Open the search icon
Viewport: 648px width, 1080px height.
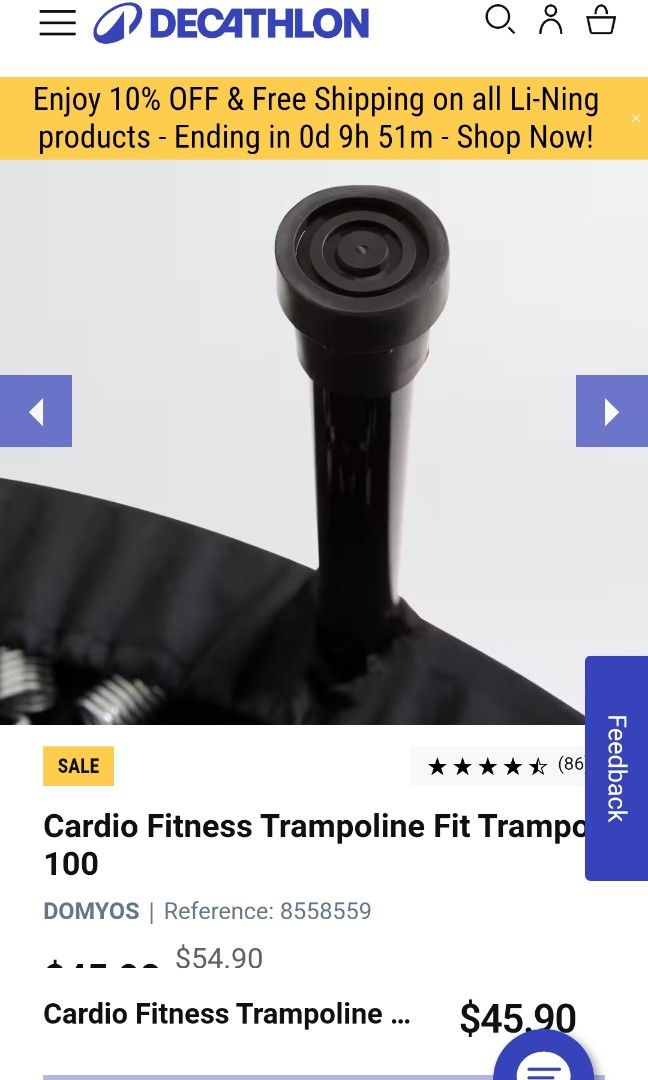coord(499,20)
